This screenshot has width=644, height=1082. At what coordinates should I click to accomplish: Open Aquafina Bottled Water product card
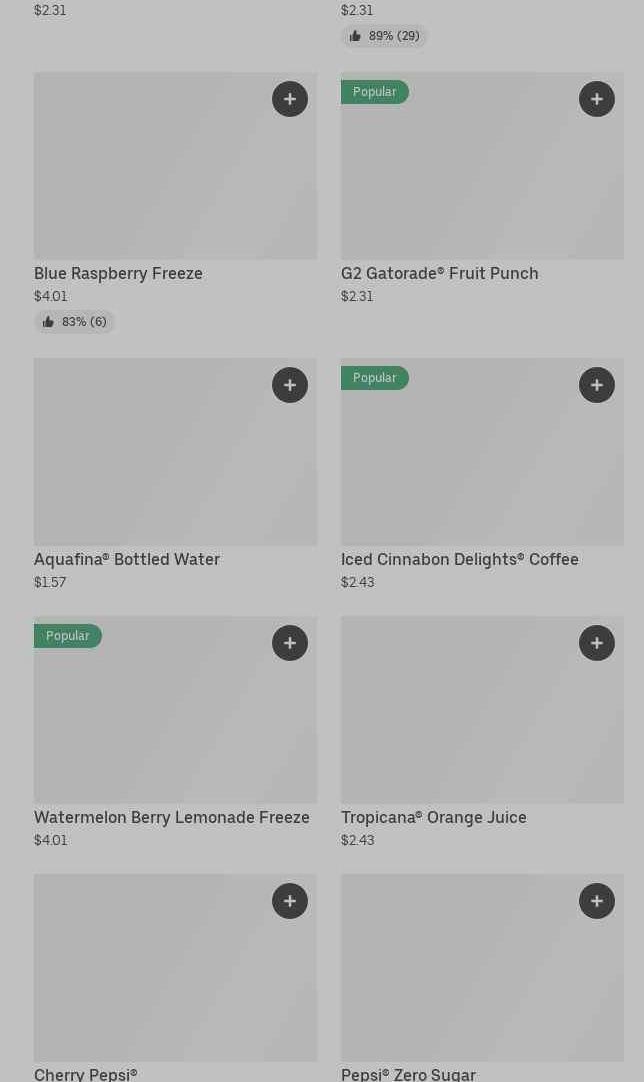coord(175,474)
